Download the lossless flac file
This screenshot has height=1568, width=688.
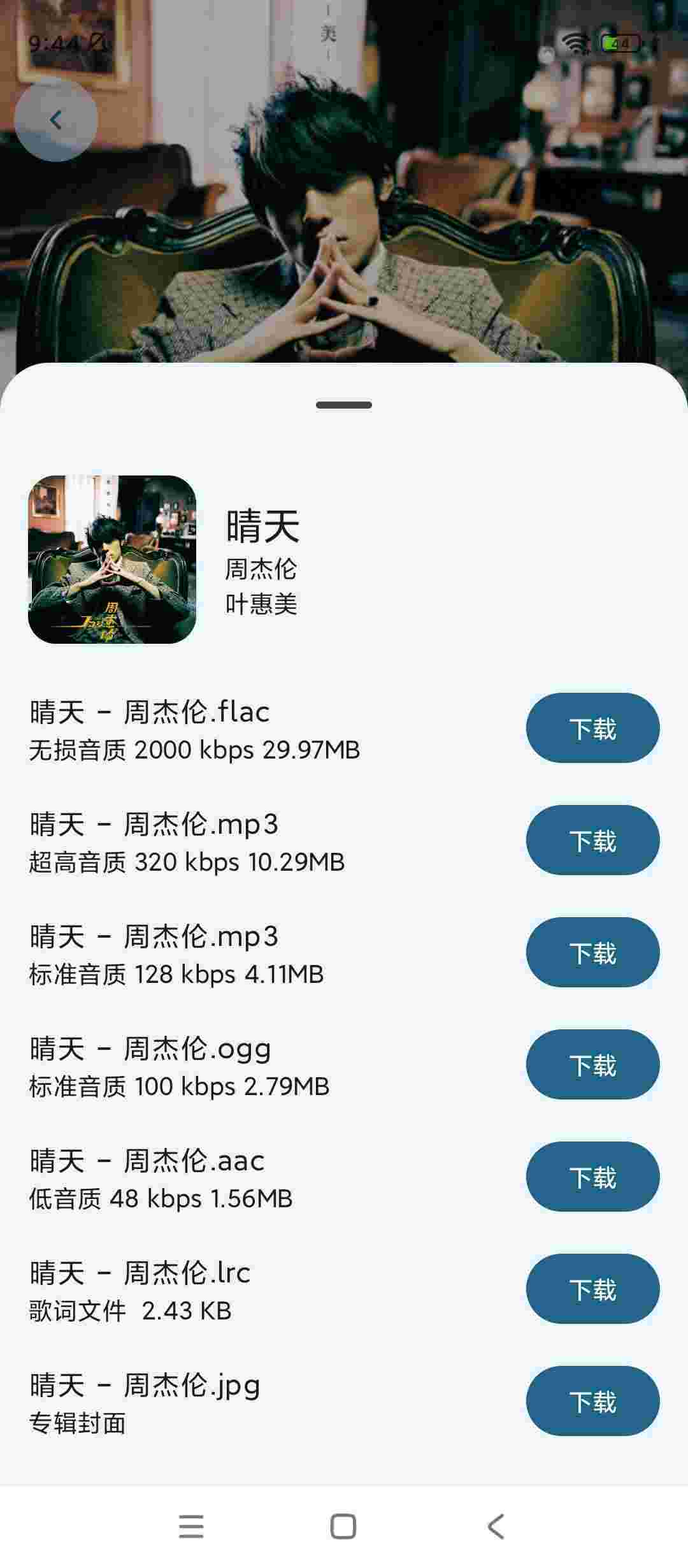coord(592,728)
